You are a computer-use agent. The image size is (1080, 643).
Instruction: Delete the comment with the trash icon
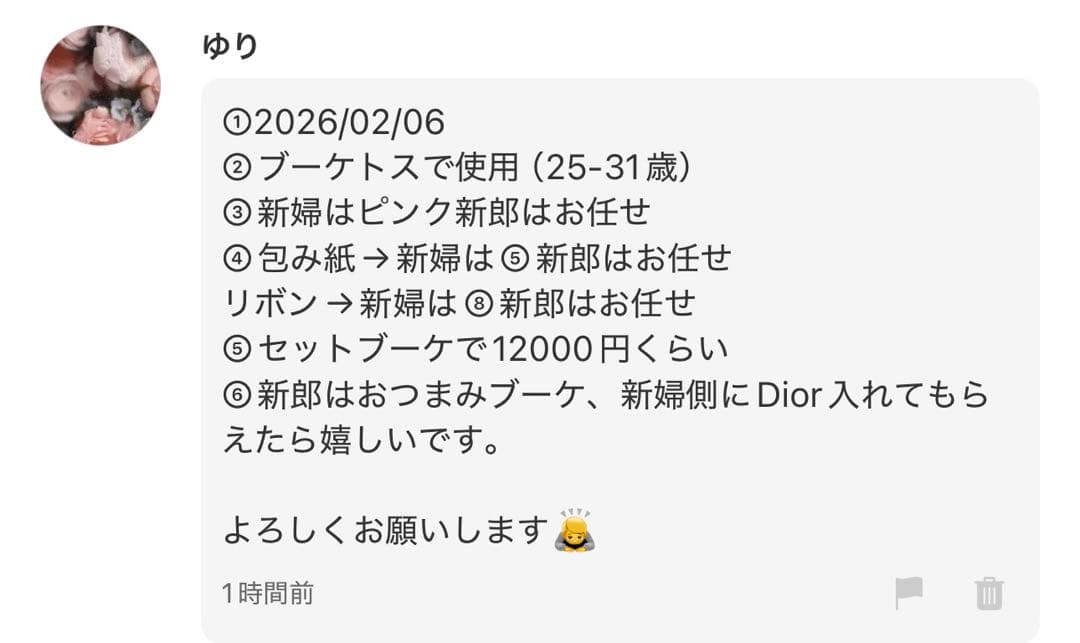(989, 593)
